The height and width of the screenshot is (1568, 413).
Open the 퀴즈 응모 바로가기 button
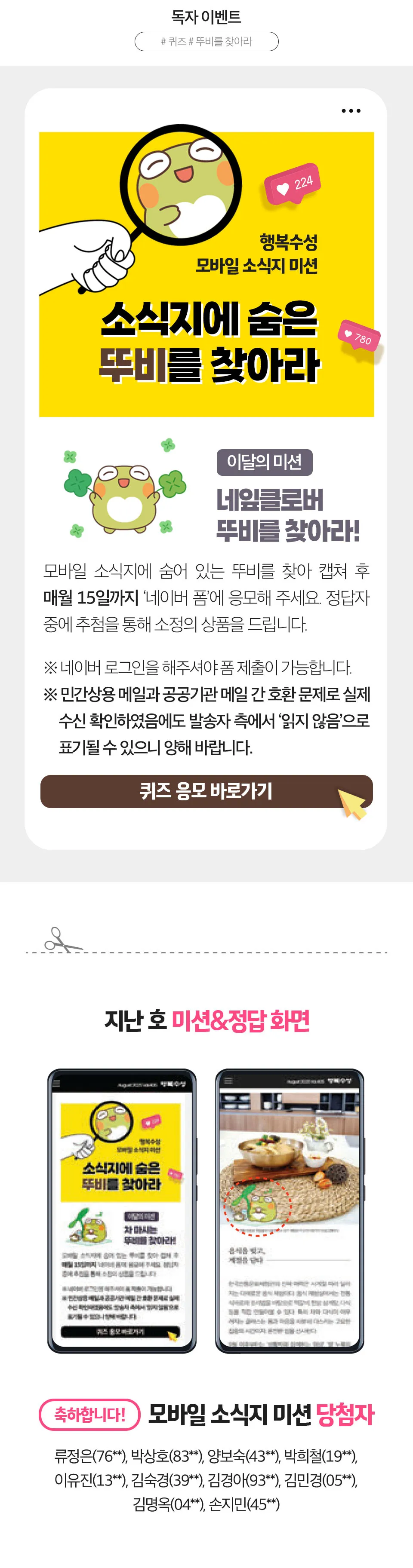(x=206, y=791)
